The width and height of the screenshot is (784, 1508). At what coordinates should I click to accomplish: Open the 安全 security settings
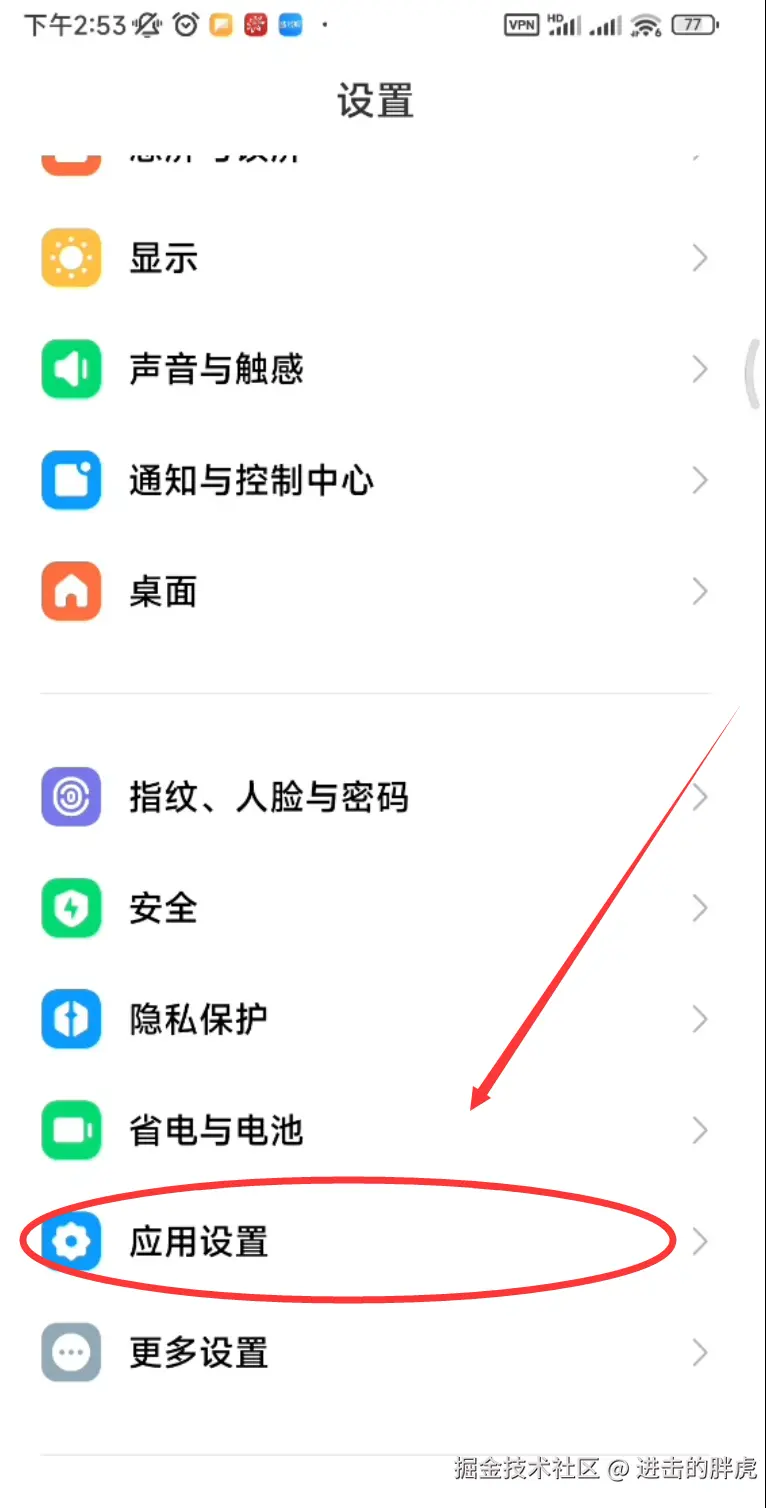point(163,908)
